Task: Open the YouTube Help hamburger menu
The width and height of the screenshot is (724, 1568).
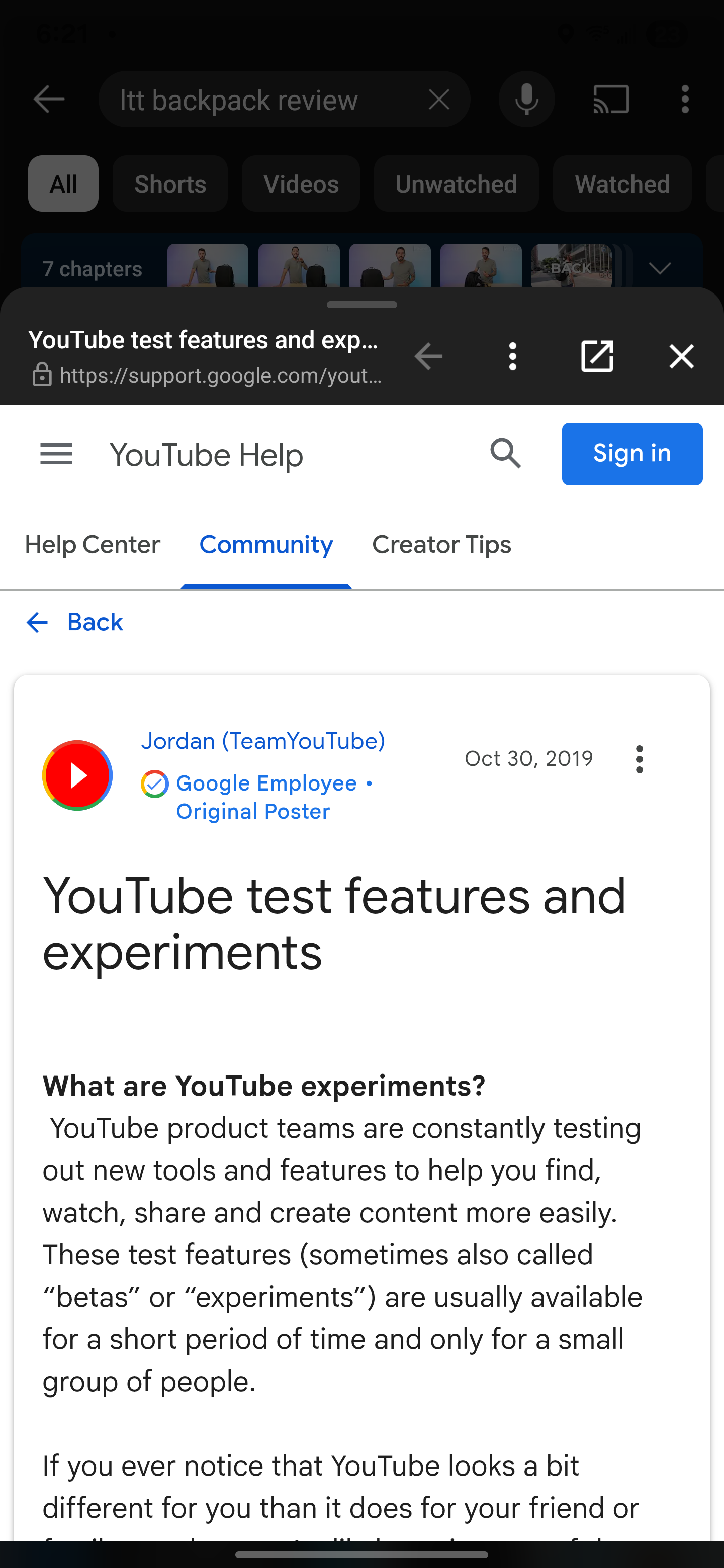Action: tap(56, 454)
